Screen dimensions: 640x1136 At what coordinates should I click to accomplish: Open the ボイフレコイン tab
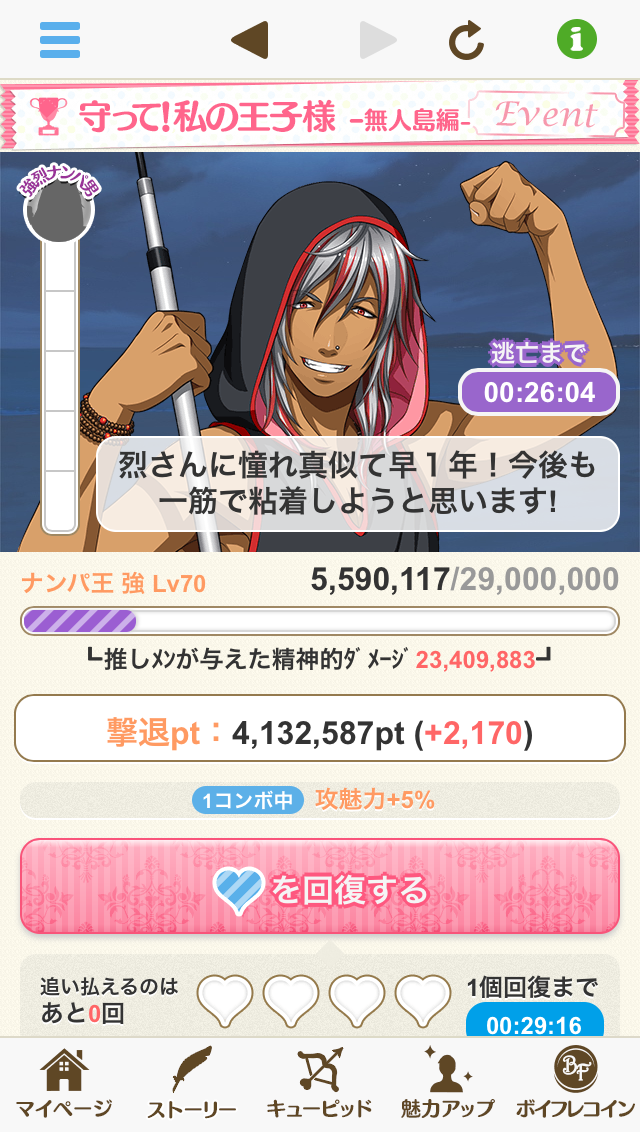coord(575,1085)
